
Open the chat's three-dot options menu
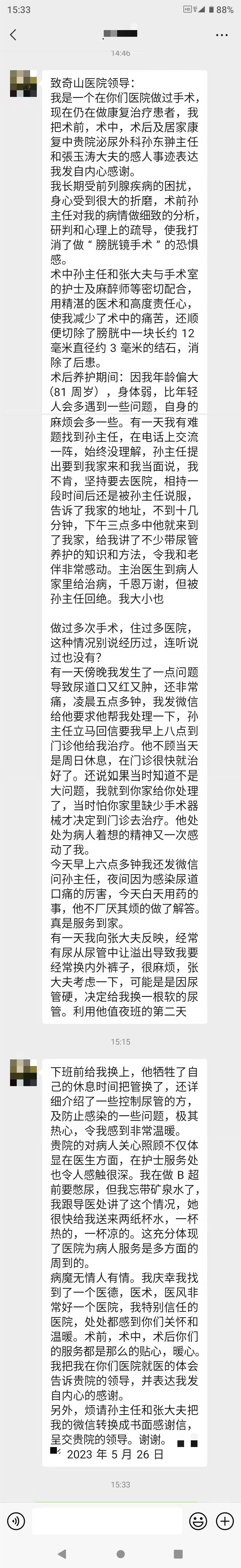click(222, 35)
